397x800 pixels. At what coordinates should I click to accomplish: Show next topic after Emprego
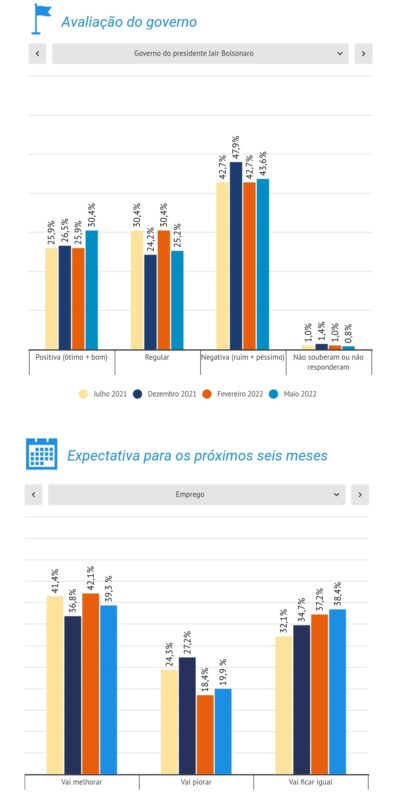coord(360,494)
